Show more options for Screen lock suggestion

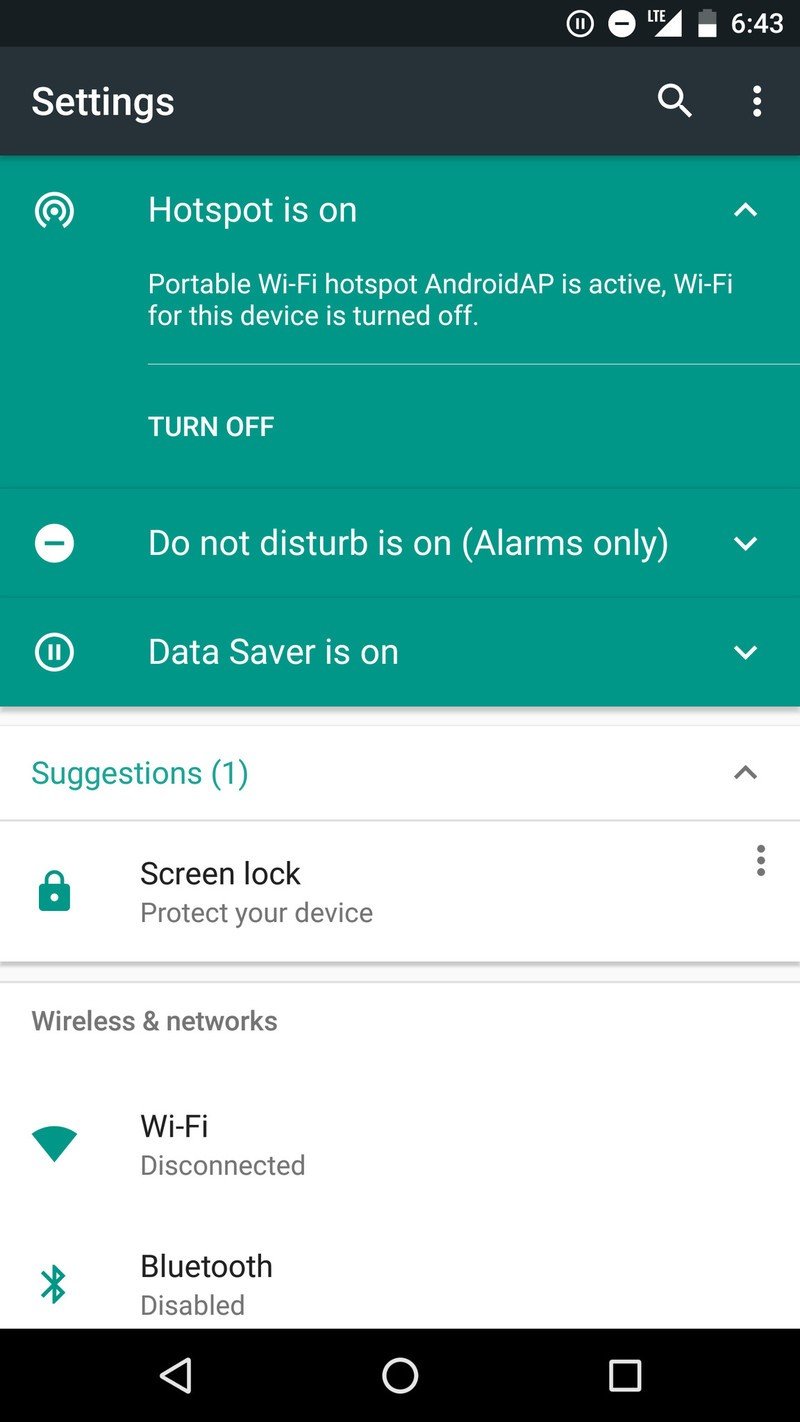click(x=761, y=861)
